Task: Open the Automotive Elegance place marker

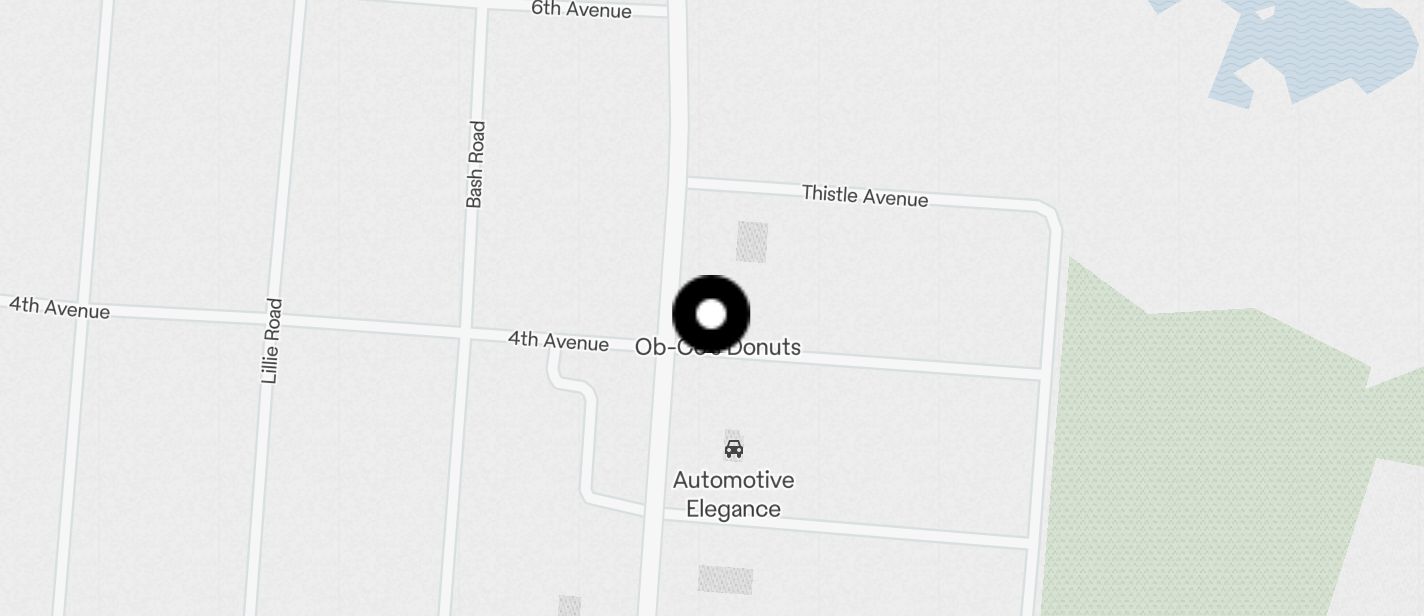Action: click(x=734, y=449)
